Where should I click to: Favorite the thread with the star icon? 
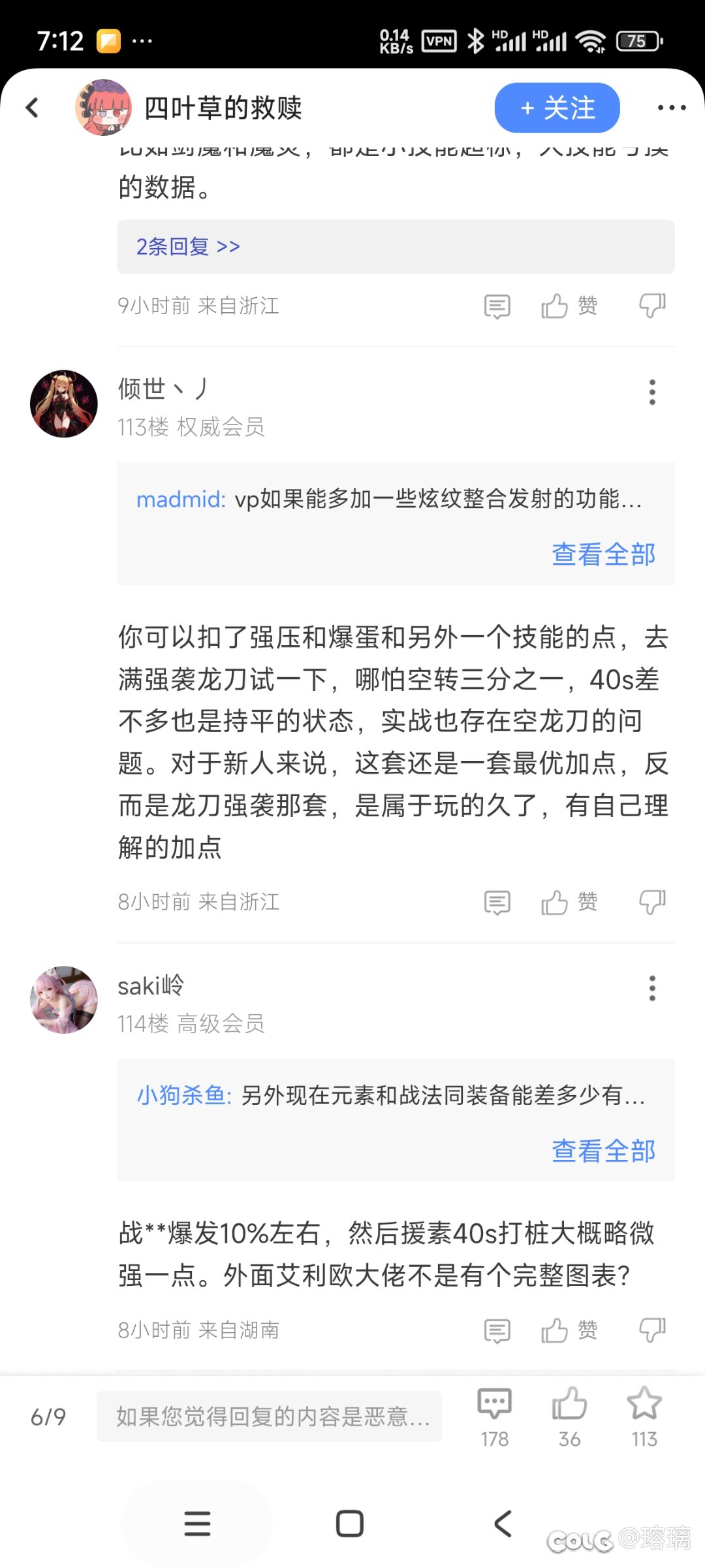tap(644, 1416)
